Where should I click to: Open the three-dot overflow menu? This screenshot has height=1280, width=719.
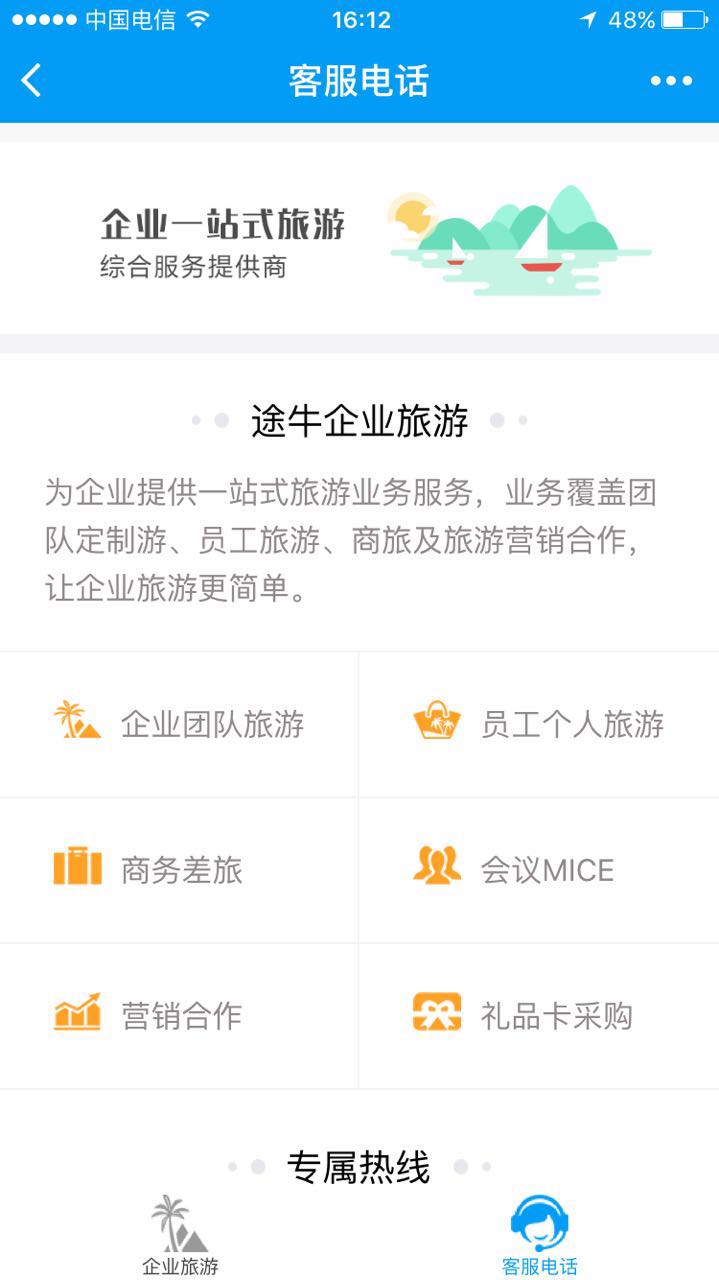671,81
